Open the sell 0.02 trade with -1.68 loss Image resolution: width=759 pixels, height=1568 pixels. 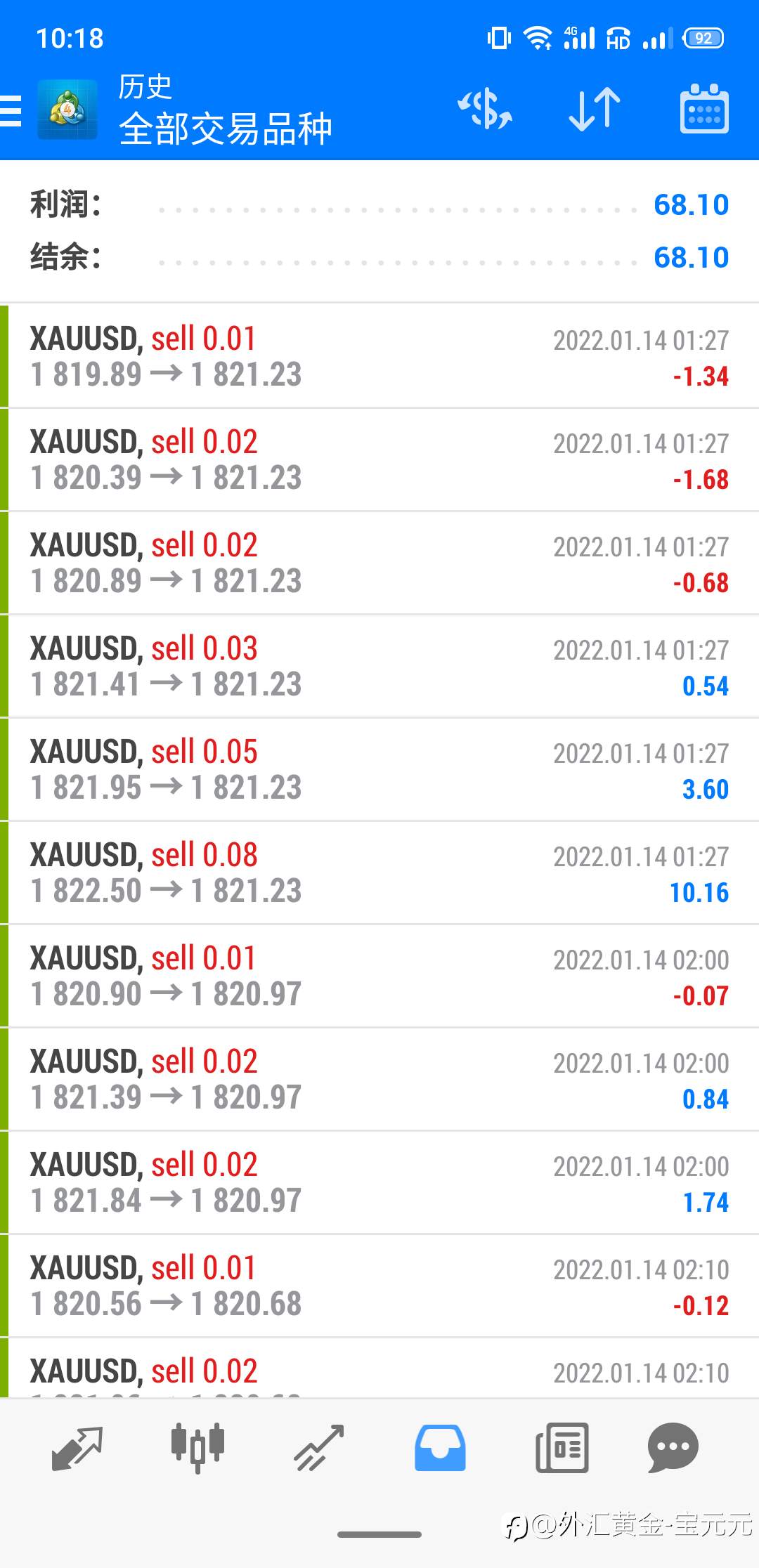coord(379,459)
